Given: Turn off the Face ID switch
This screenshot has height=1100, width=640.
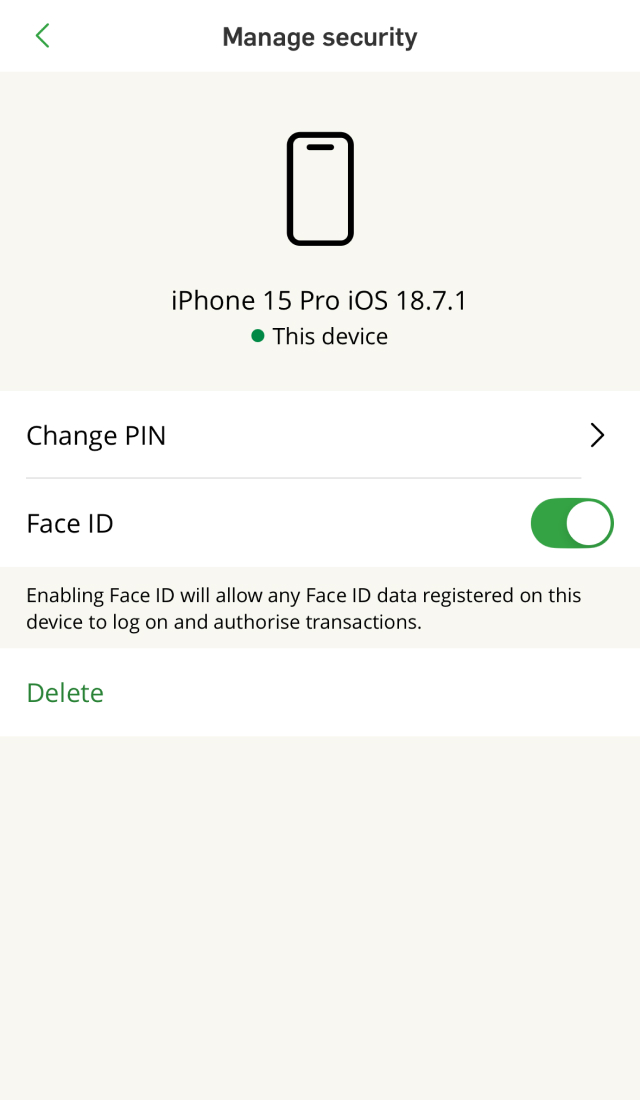Looking at the screenshot, I should pyautogui.click(x=571, y=523).
